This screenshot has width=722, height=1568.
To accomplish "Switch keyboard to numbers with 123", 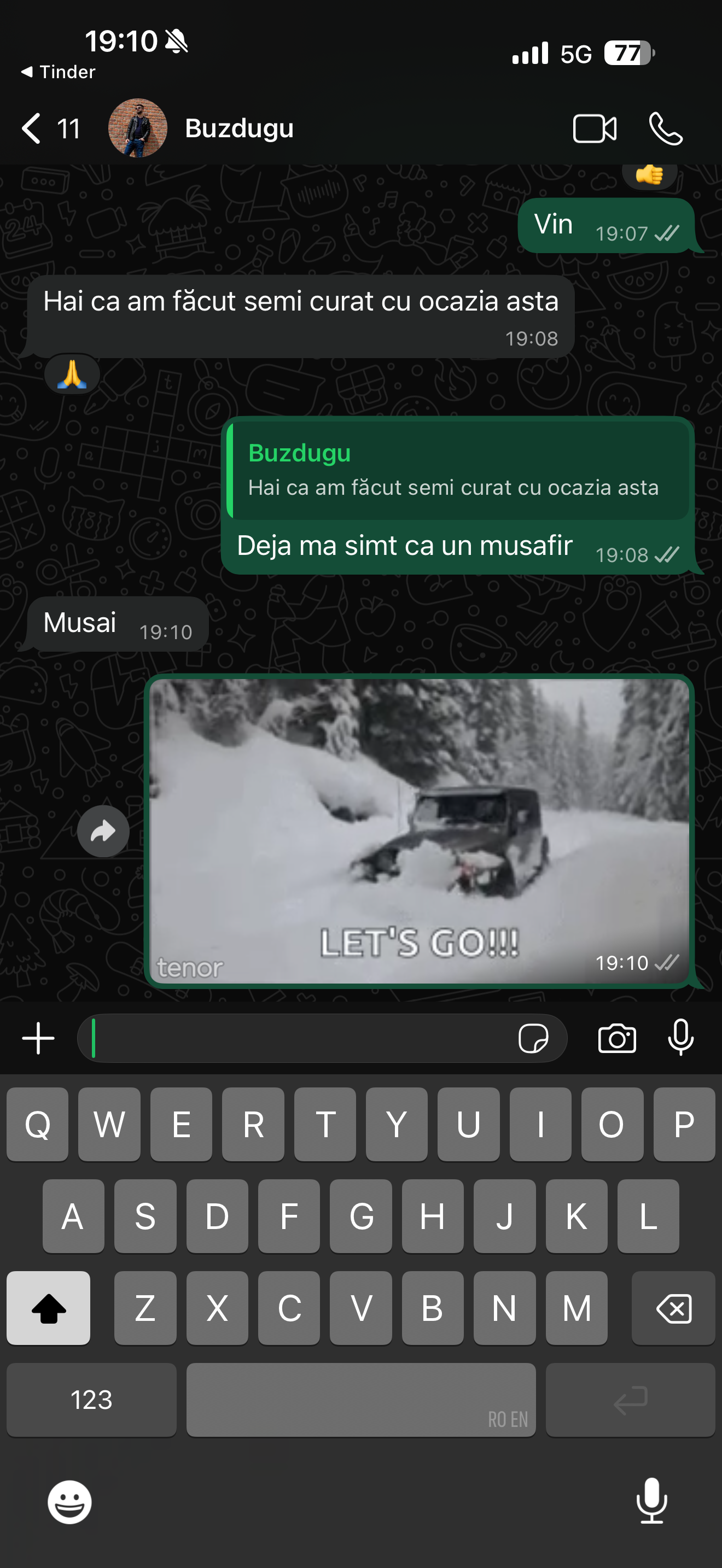I will 91,1400.
